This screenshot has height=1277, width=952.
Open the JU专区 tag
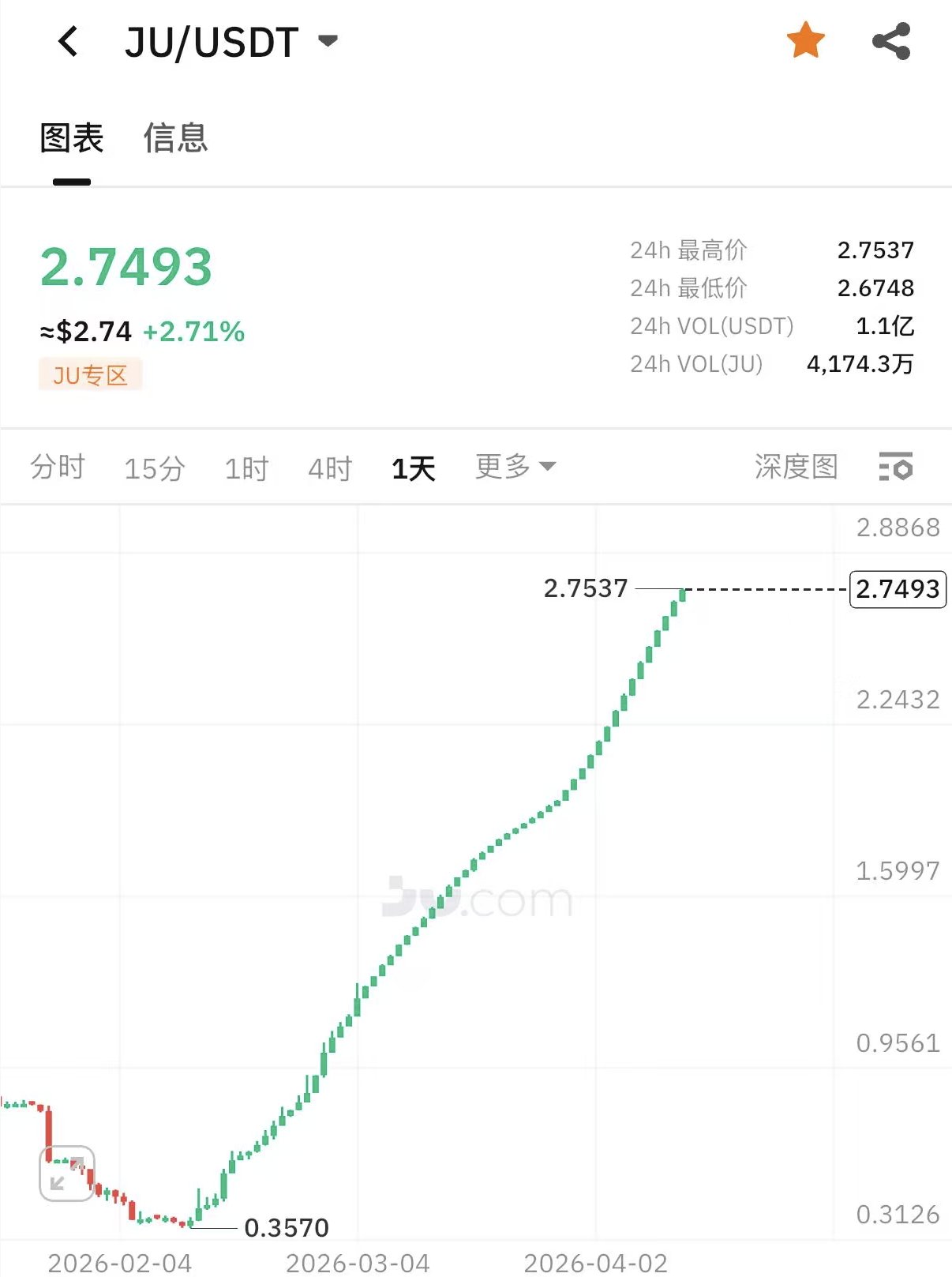(90, 374)
